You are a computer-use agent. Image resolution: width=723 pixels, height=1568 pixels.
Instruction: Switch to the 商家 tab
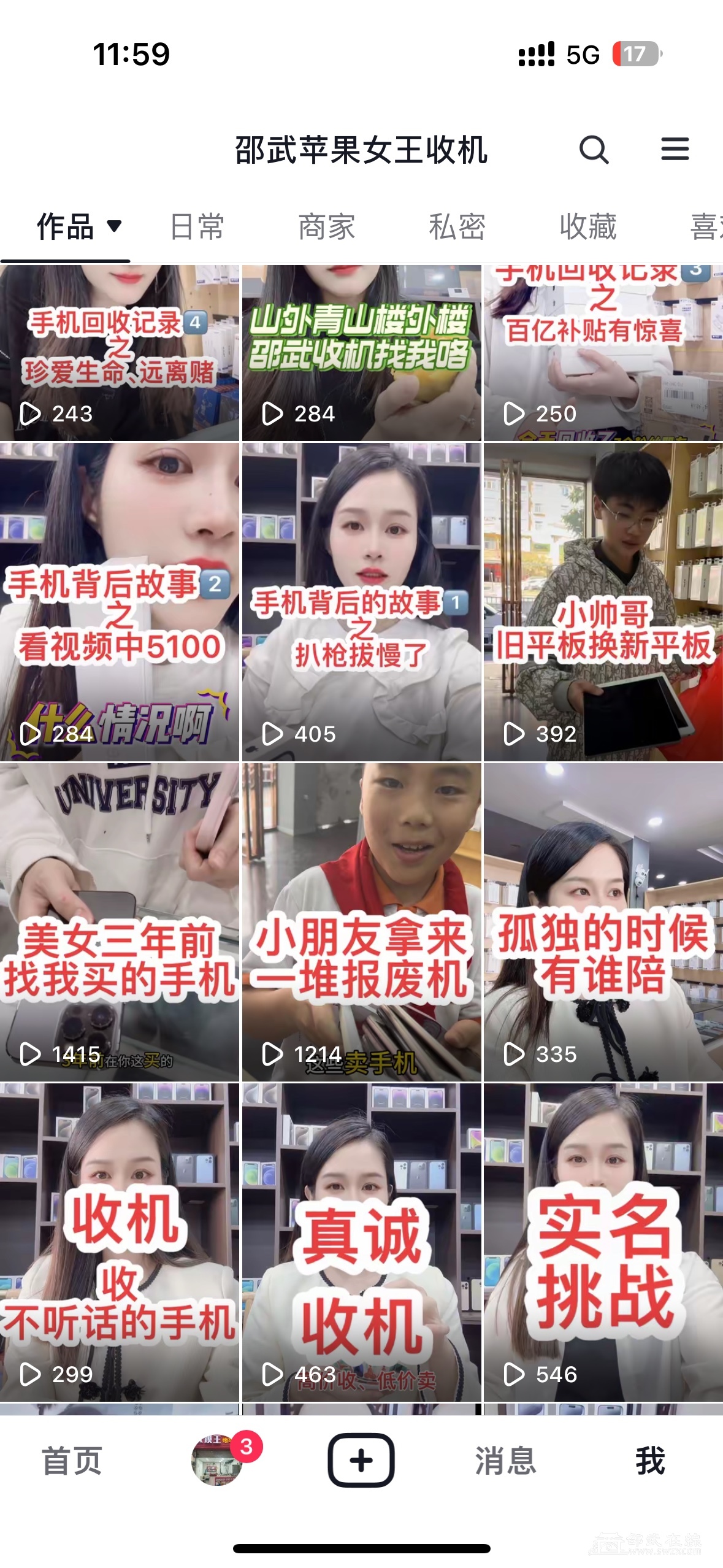(327, 227)
